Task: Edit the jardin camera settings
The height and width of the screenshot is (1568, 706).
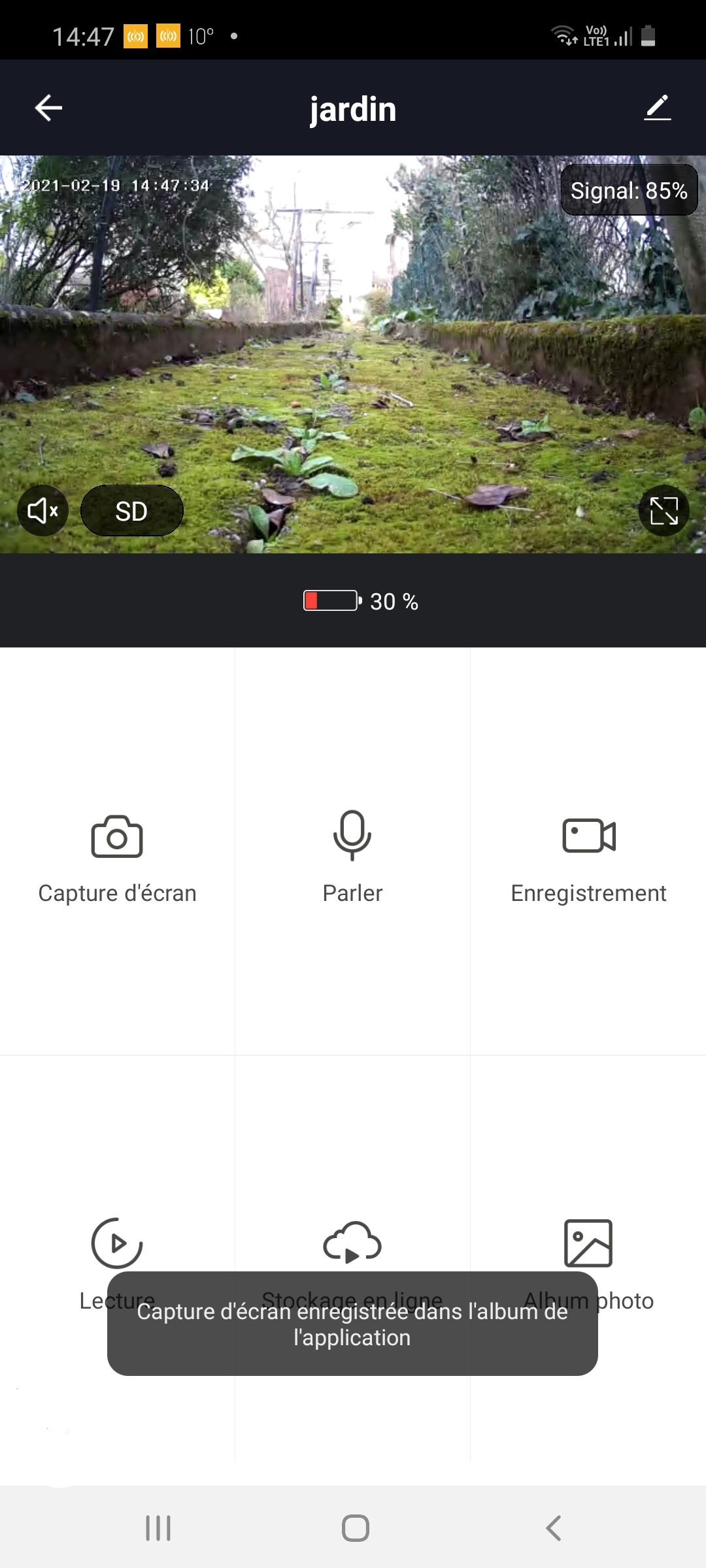Action: point(658,108)
